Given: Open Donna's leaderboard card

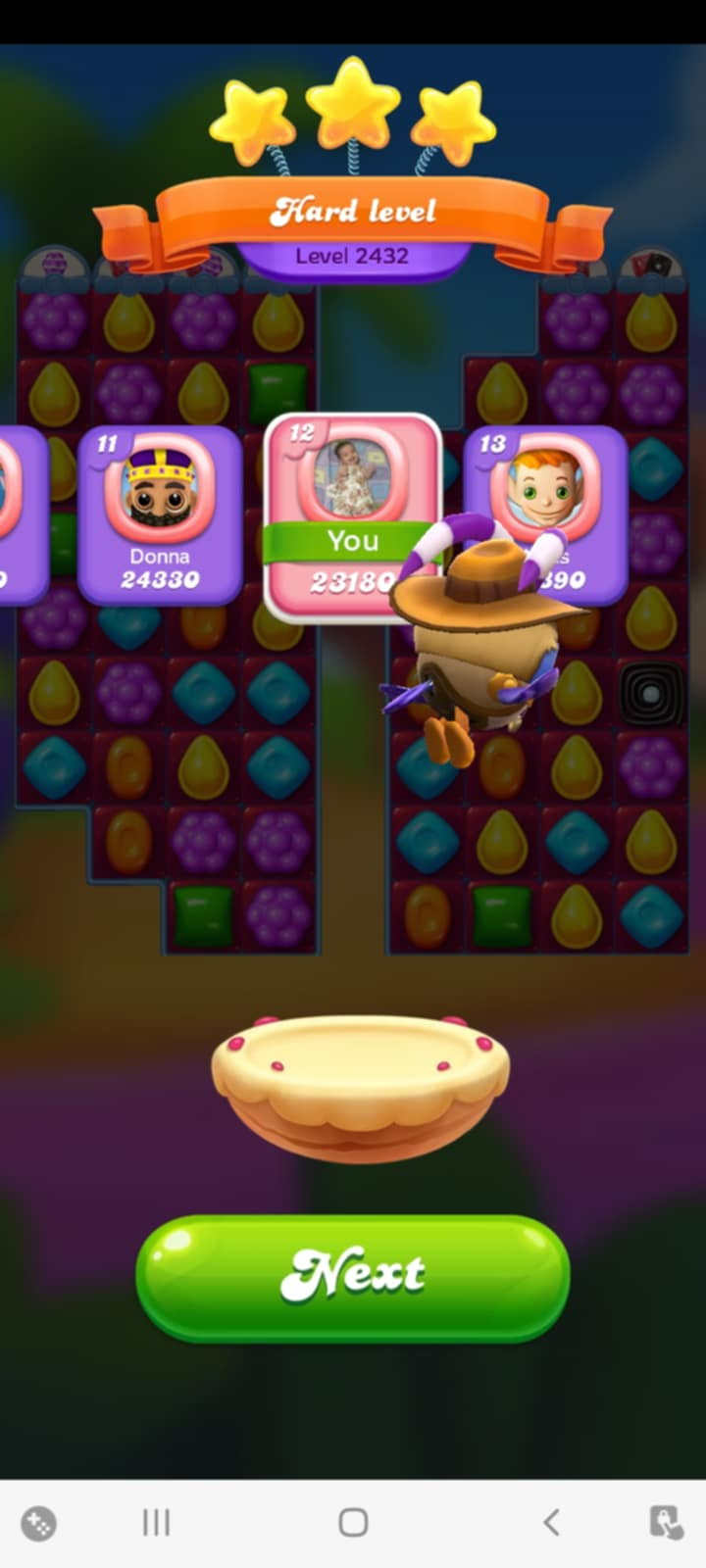Looking at the screenshot, I should 160,514.
